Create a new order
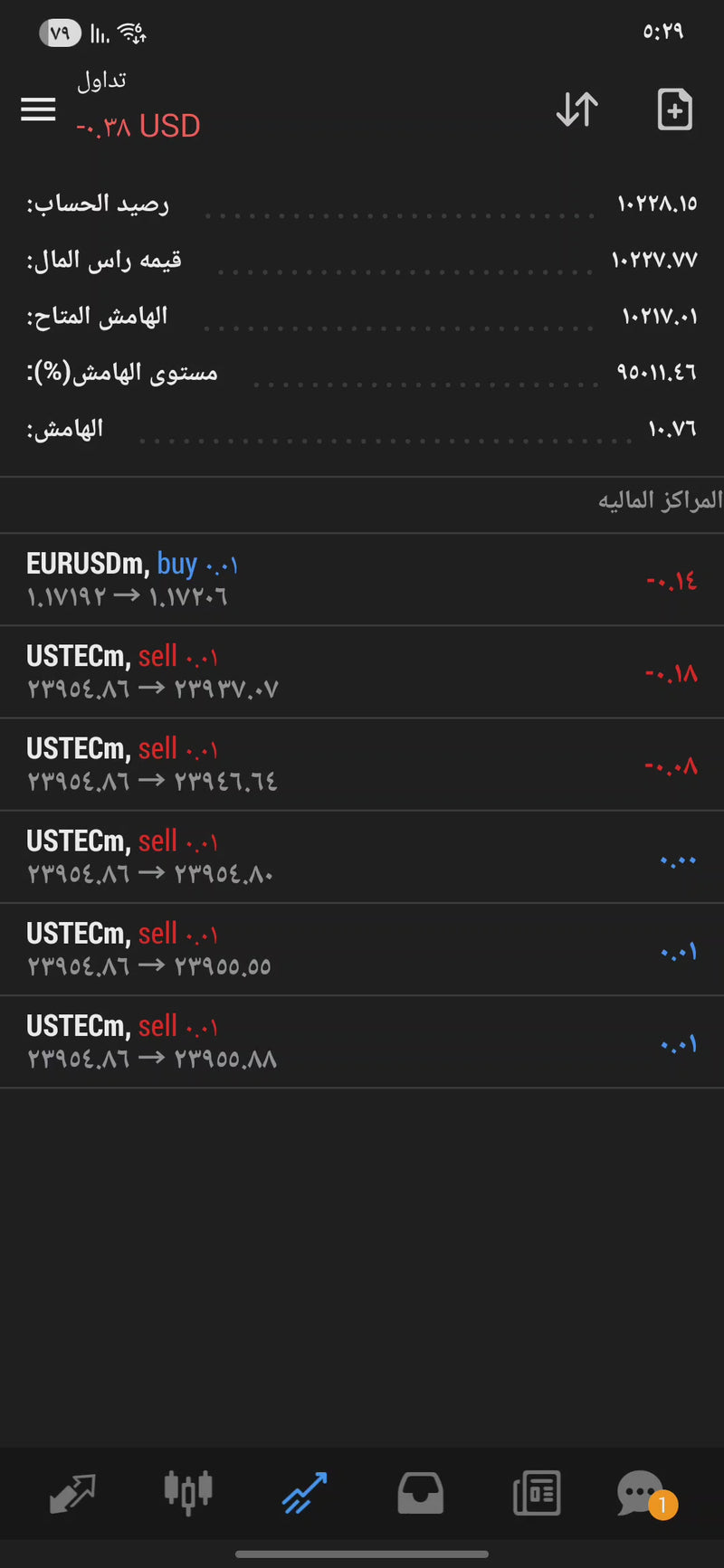Viewport: 724px width, 1568px height. tap(674, 110)
